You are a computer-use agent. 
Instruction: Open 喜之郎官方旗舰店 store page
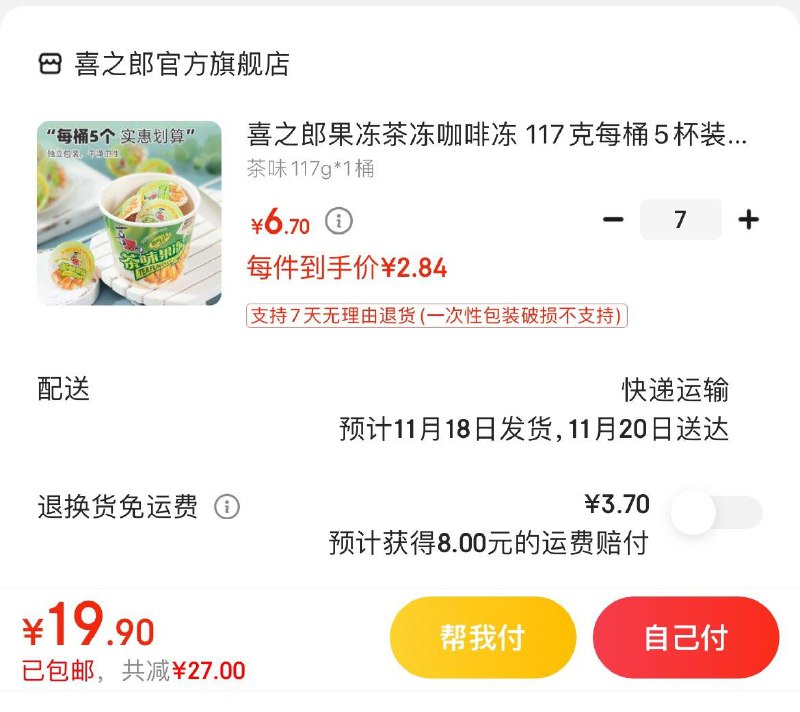click(180, 65)
